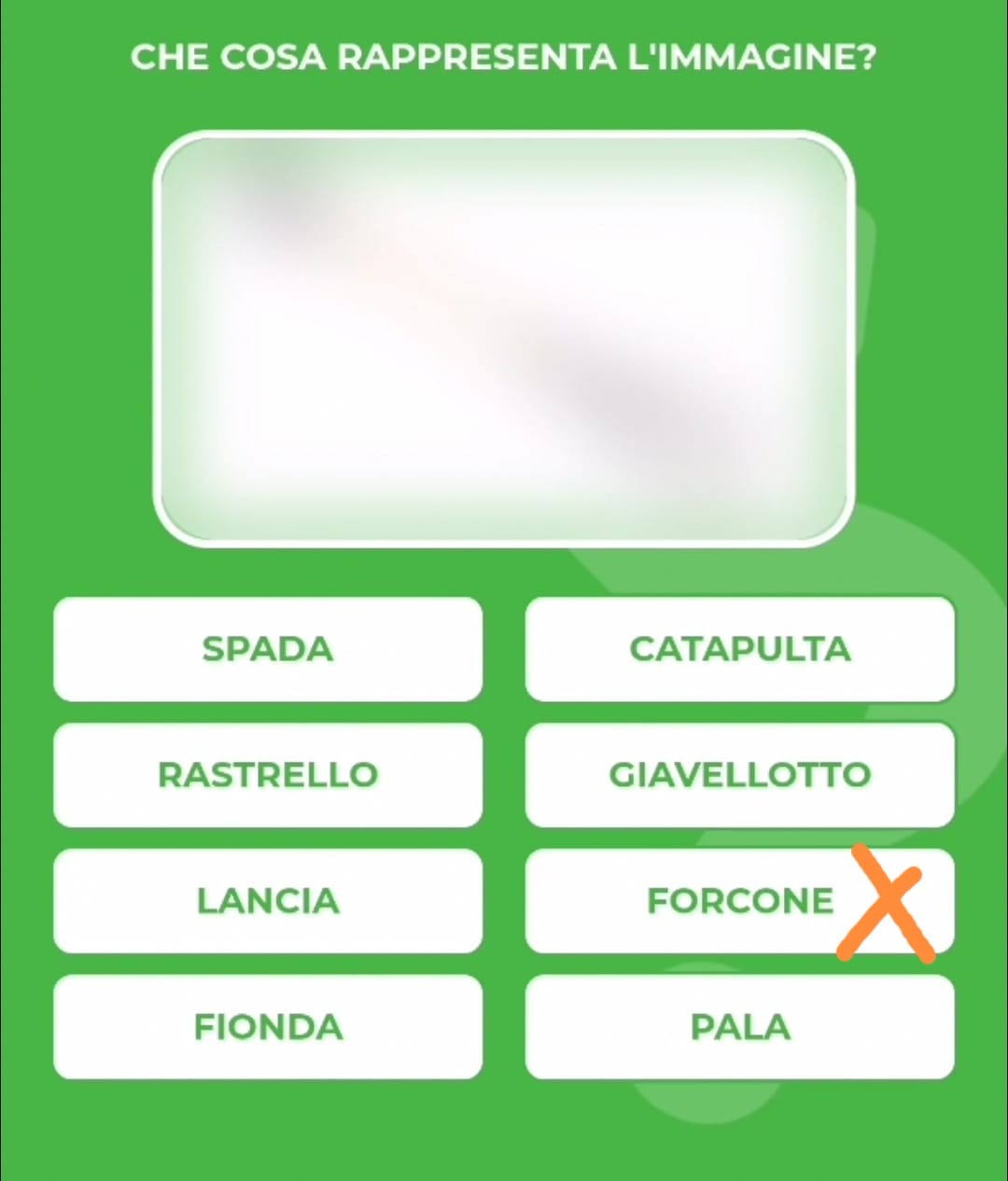The height and width of the screenshot is (1181, 1008).
Task: Choose CATAPULTA as the answer
Action: coord(739,649)
